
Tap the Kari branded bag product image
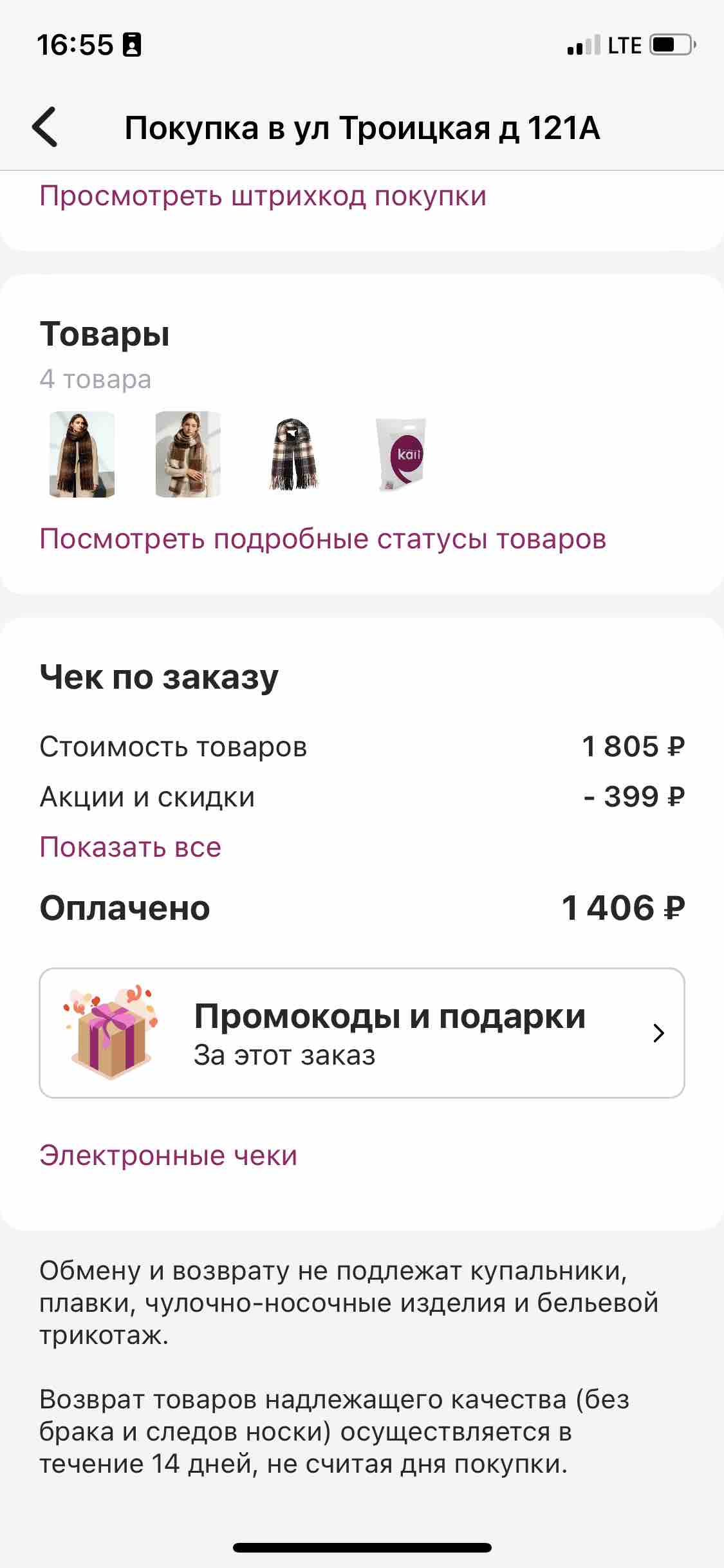tap(402, 455)
